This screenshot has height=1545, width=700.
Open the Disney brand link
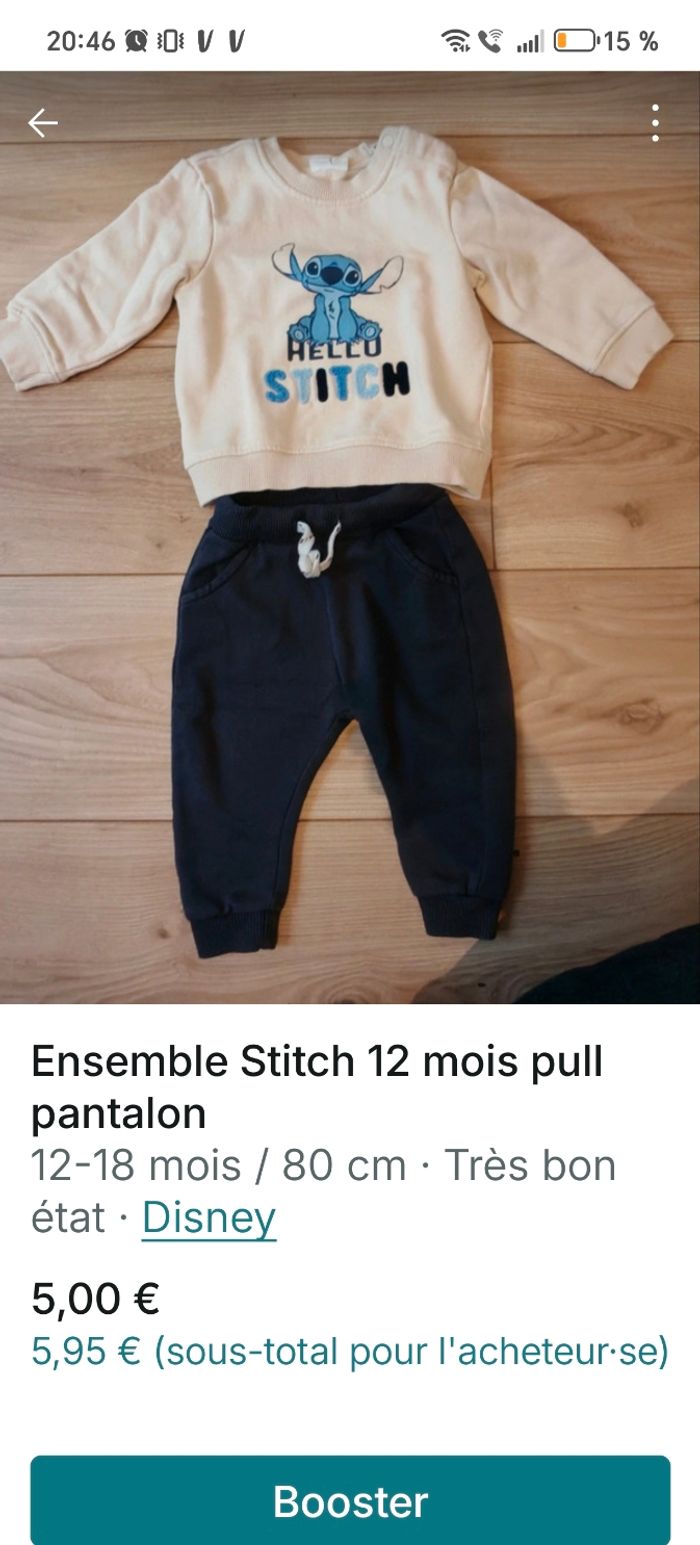pos(208,1218)
